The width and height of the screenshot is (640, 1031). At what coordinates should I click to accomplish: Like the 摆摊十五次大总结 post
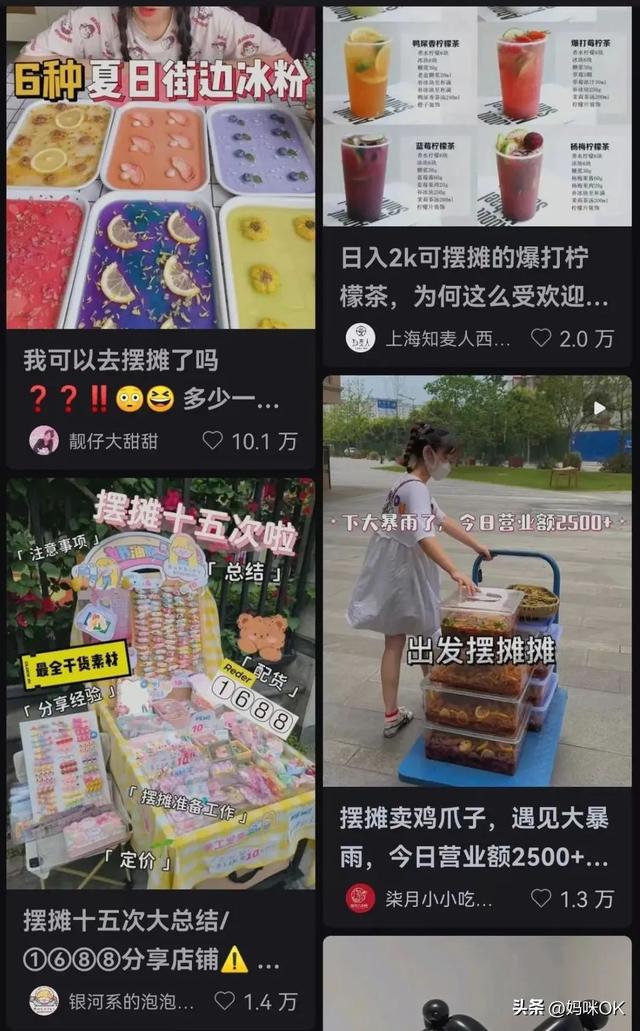coord(225,1000)
